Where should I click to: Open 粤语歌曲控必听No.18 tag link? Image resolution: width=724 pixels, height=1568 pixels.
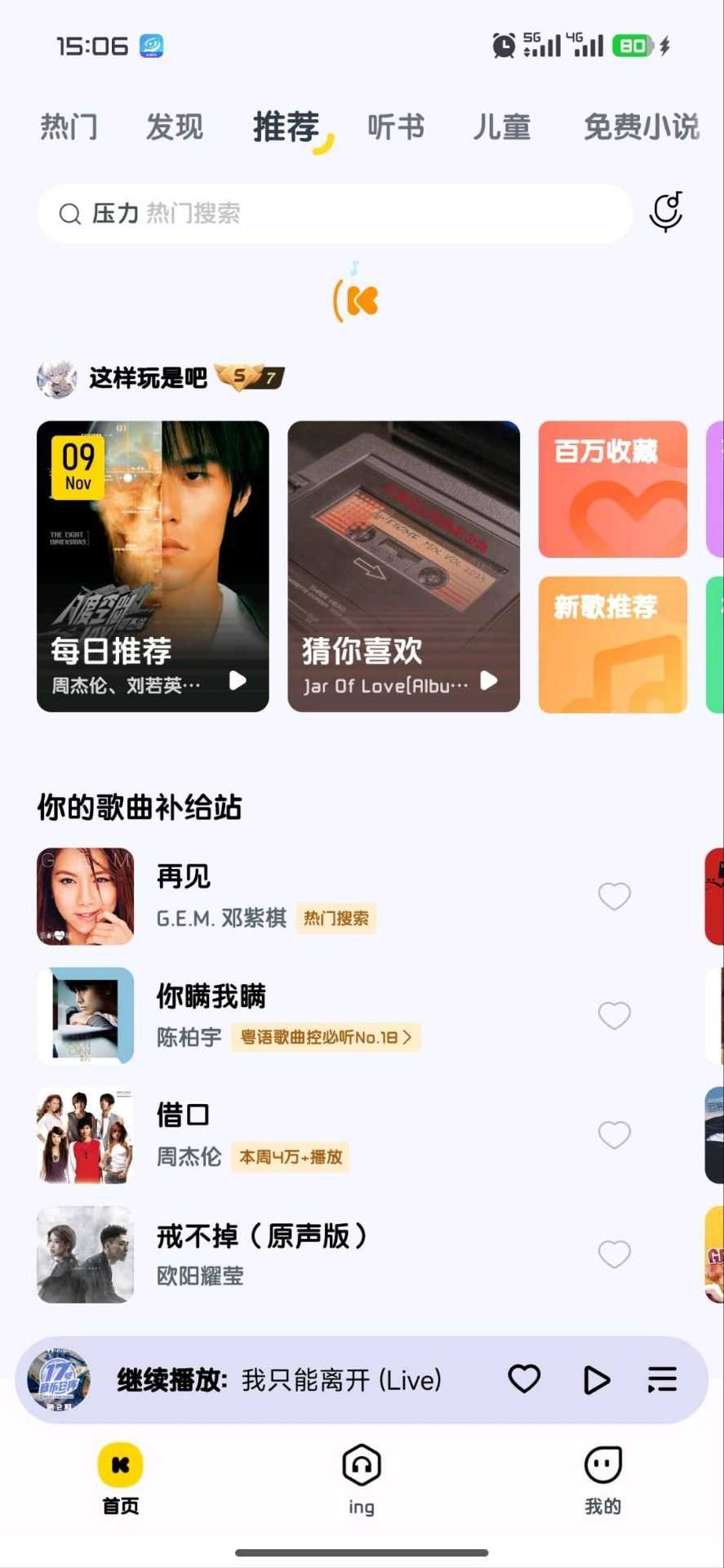(x=326, y=1037)
